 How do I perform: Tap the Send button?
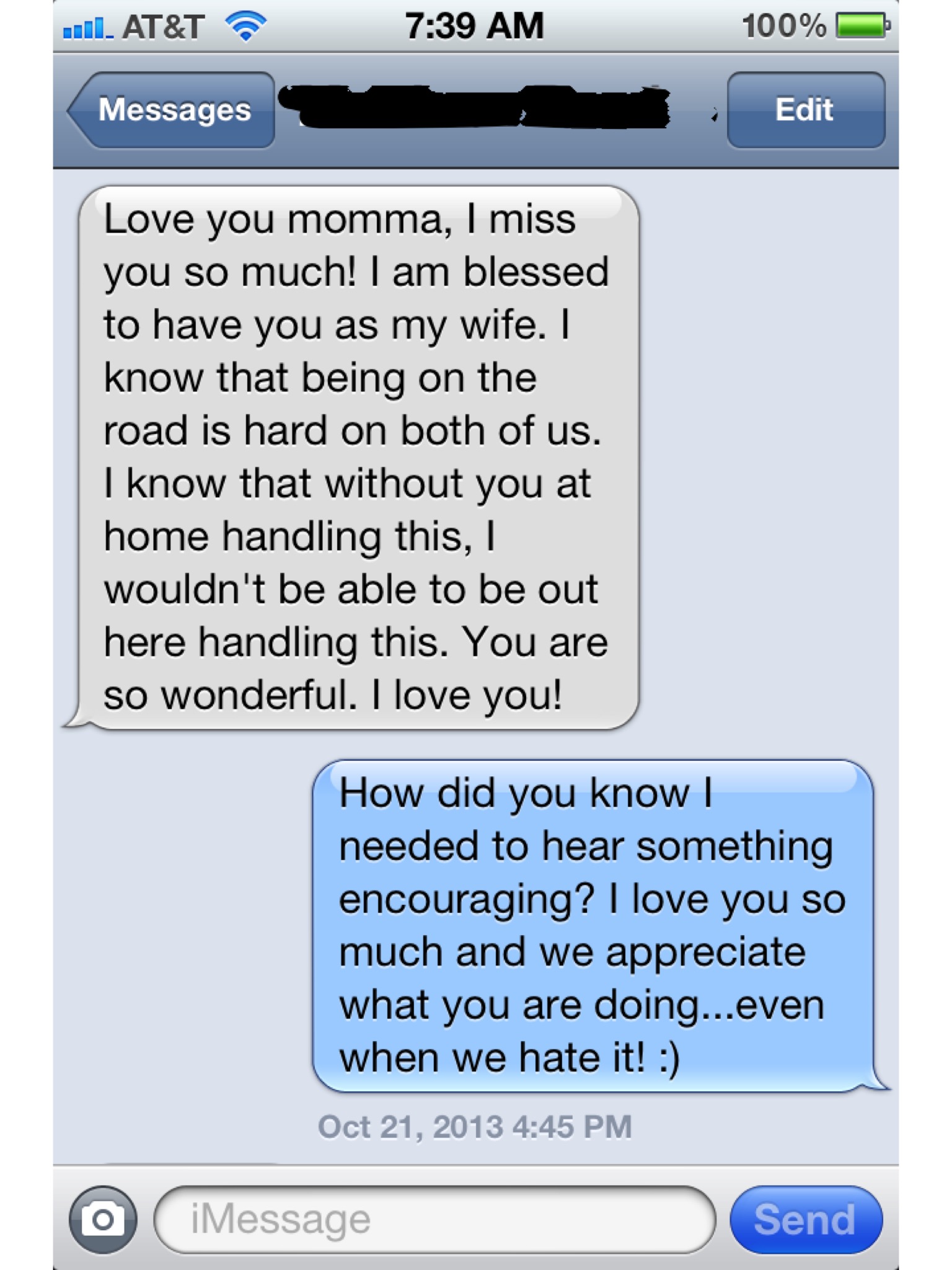click(x=805, y=1220)
